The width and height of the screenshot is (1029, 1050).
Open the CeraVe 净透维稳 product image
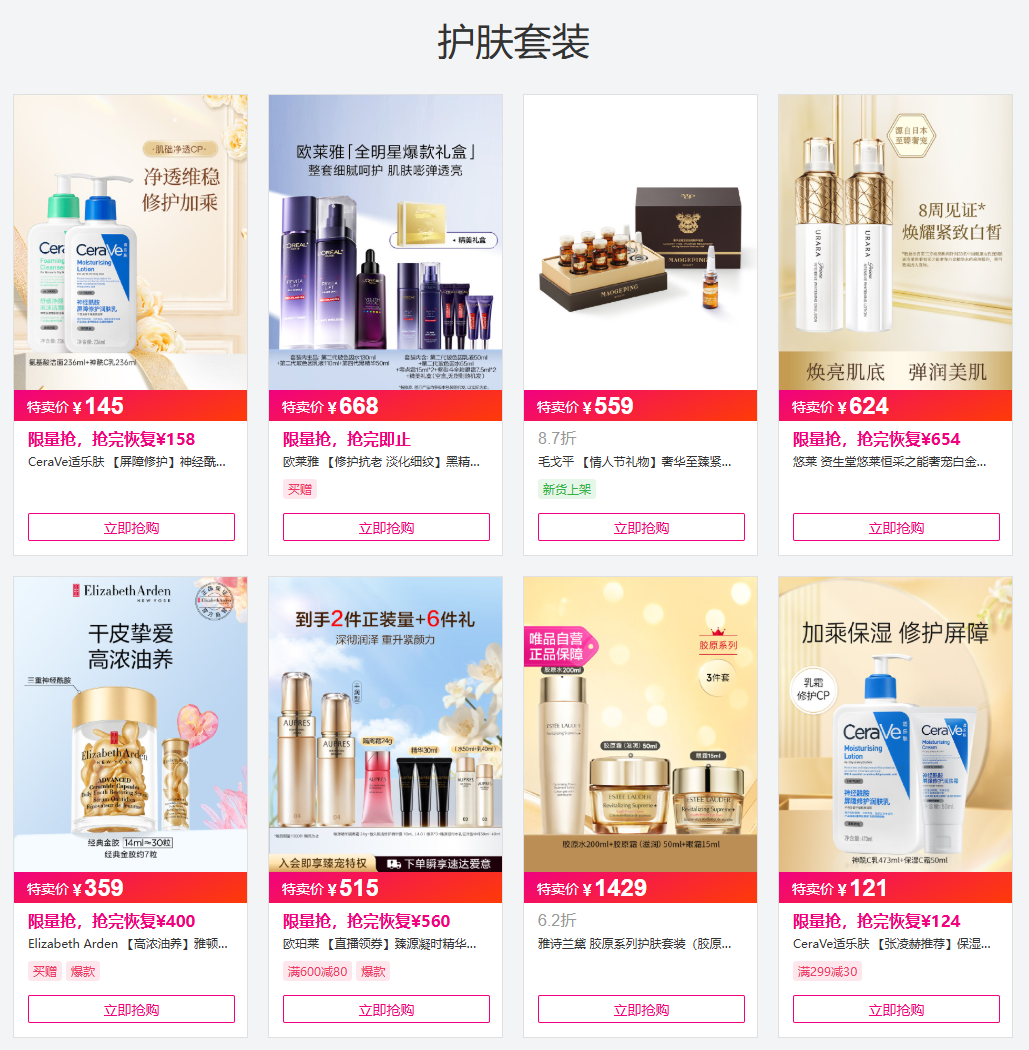click(x=131, y=242)
